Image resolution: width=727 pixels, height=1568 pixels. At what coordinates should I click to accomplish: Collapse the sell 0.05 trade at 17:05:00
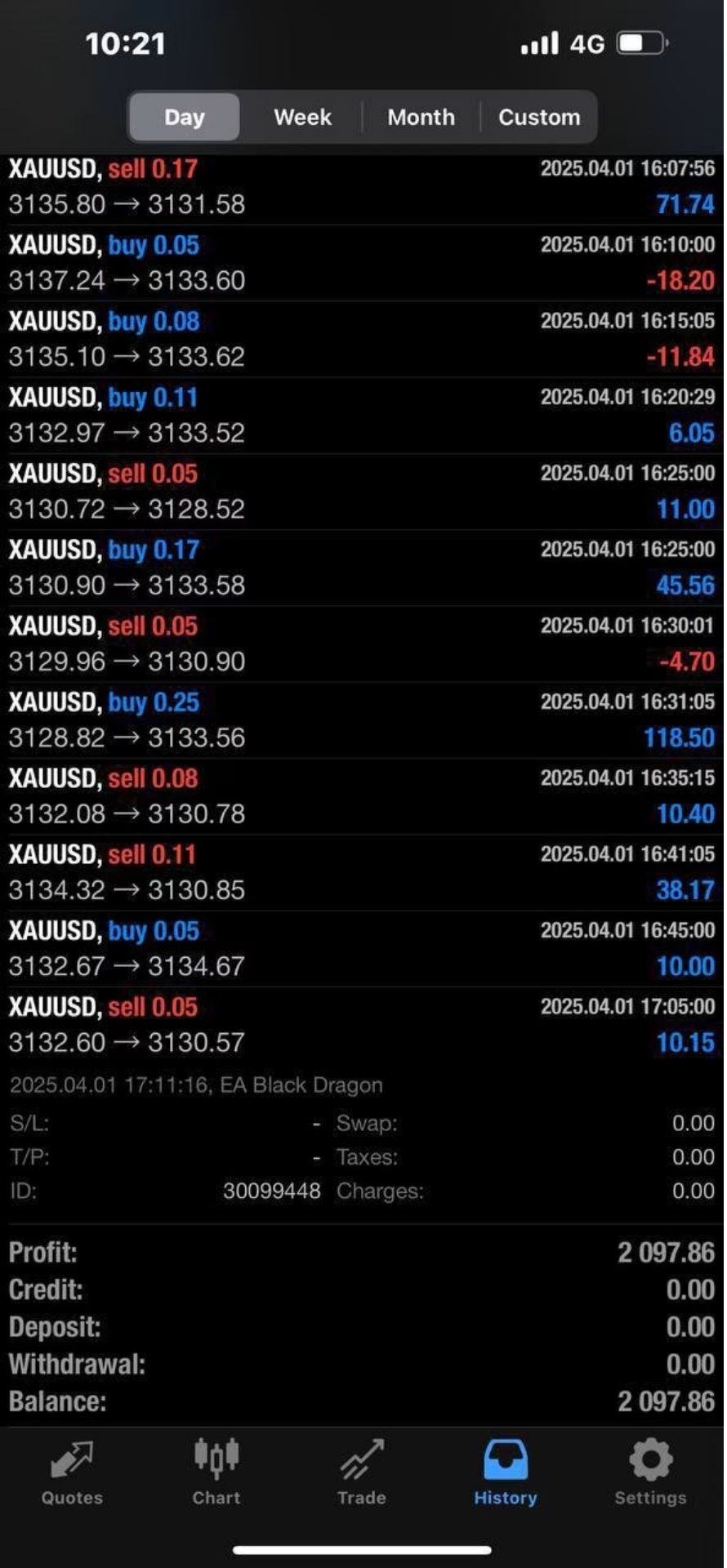pos(362,1025)
